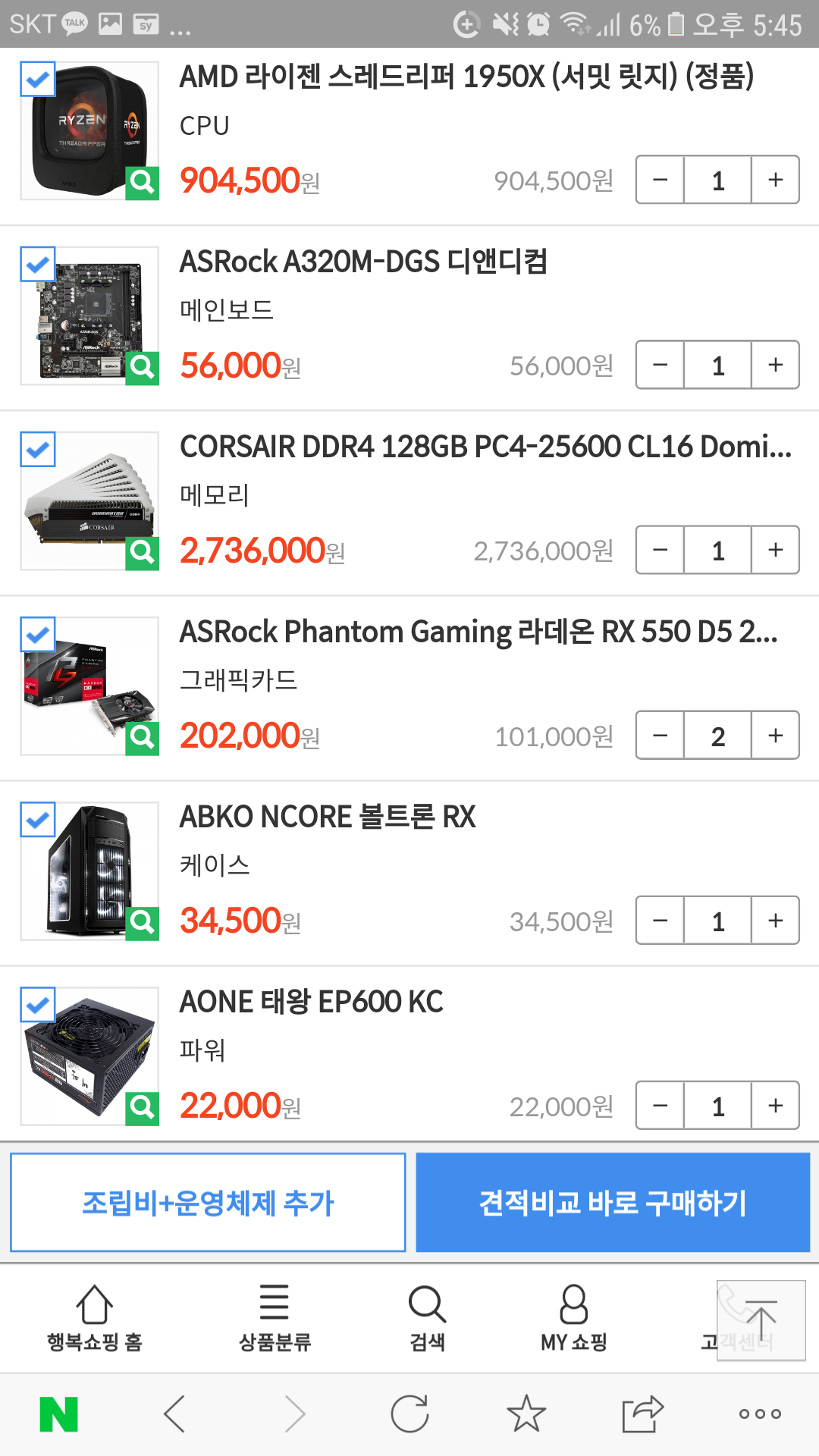Viewport: 819px width, 1456px height.
Task: Increase quantity of ASRock A320M-DGS motherboard
Action: click(775, 365)
